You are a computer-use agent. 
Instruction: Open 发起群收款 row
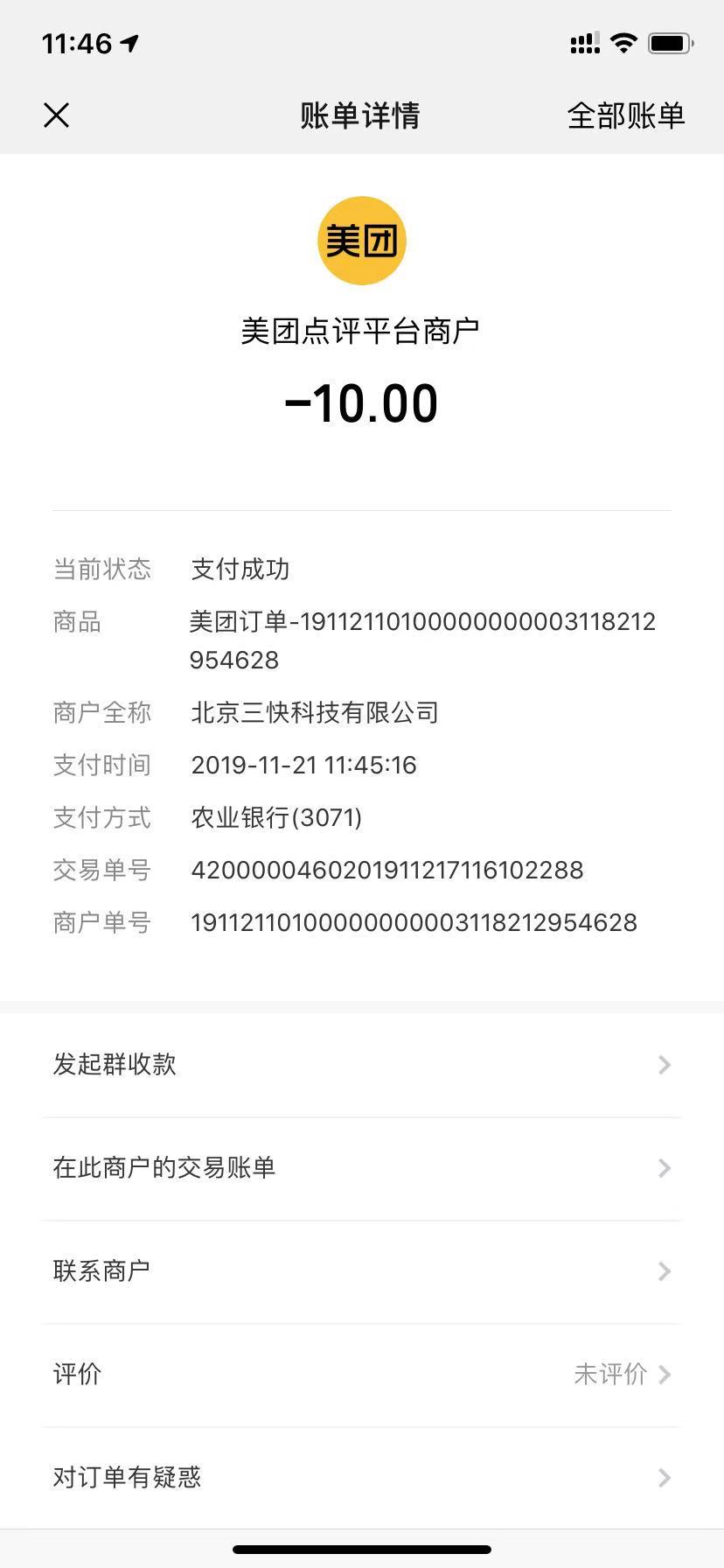pyautogui.click(x=361, y=1065)
